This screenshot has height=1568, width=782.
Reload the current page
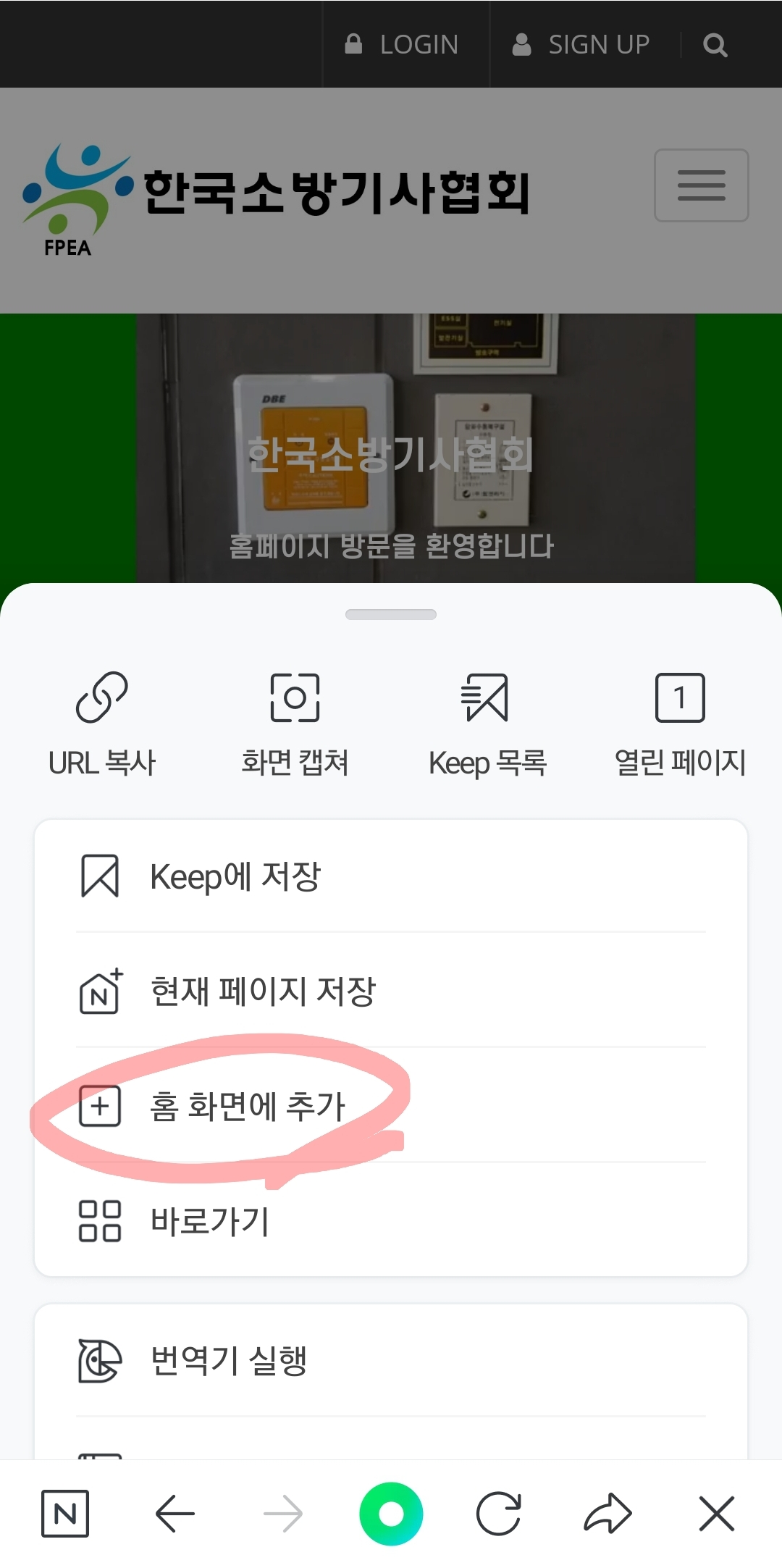point(499,1514)
